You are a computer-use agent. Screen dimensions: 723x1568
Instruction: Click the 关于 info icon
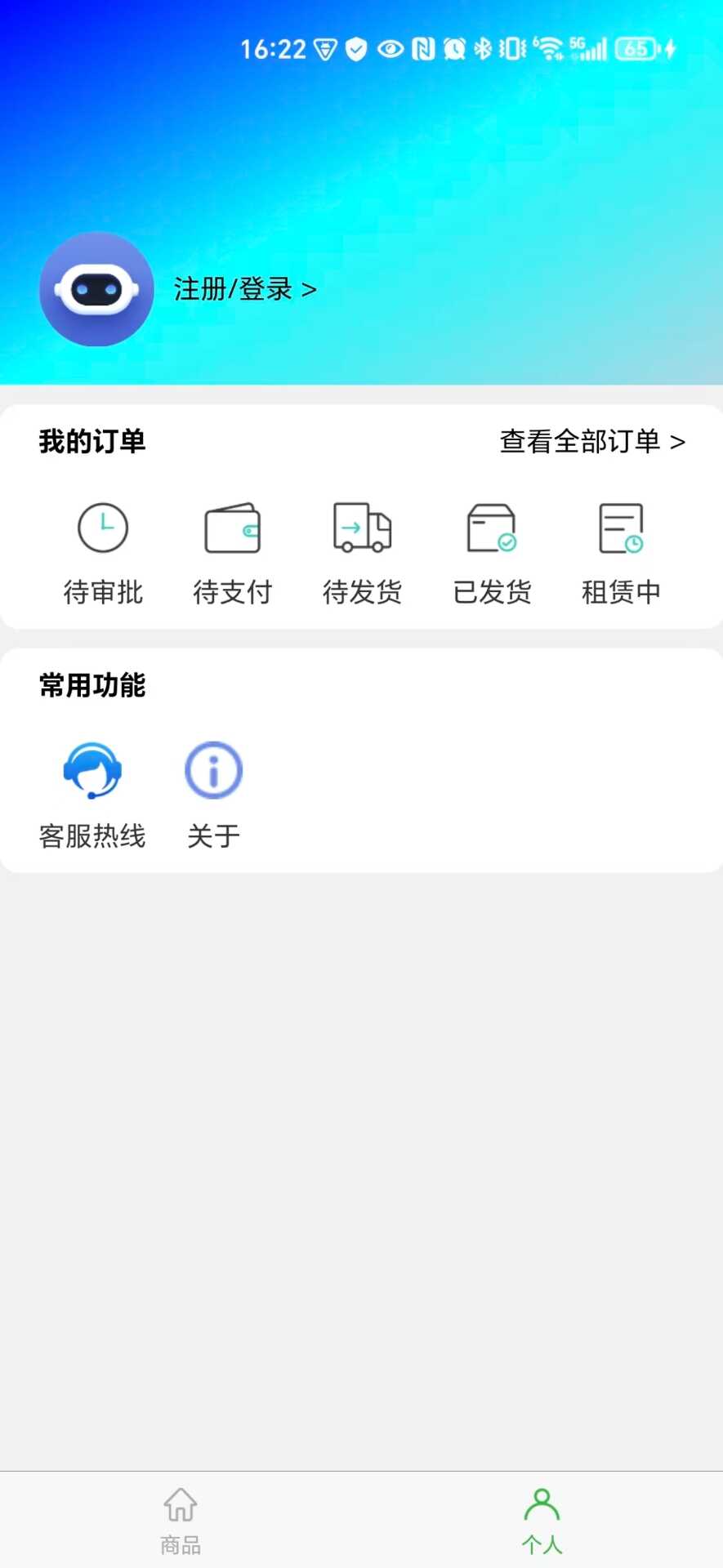212,768
